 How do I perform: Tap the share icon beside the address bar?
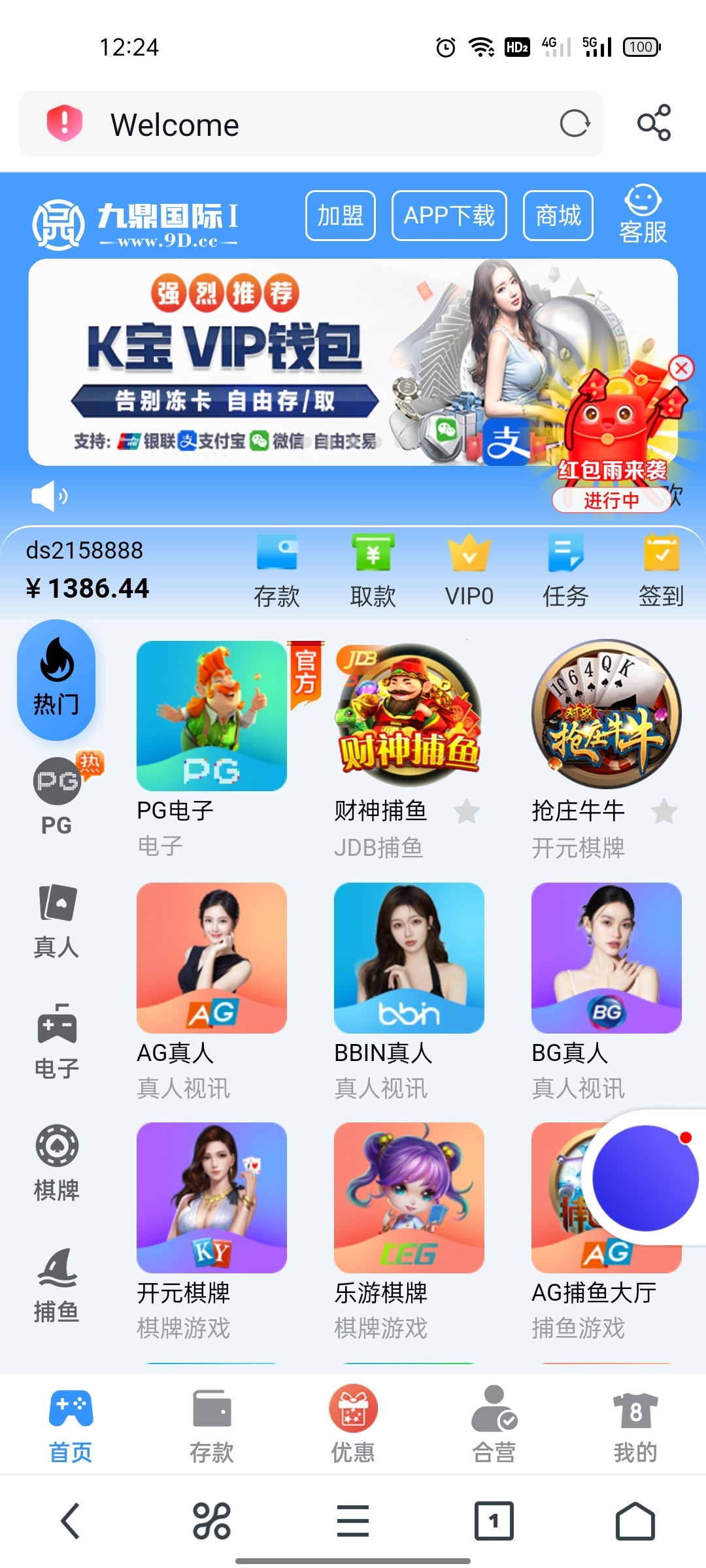(x=654, y=124)
